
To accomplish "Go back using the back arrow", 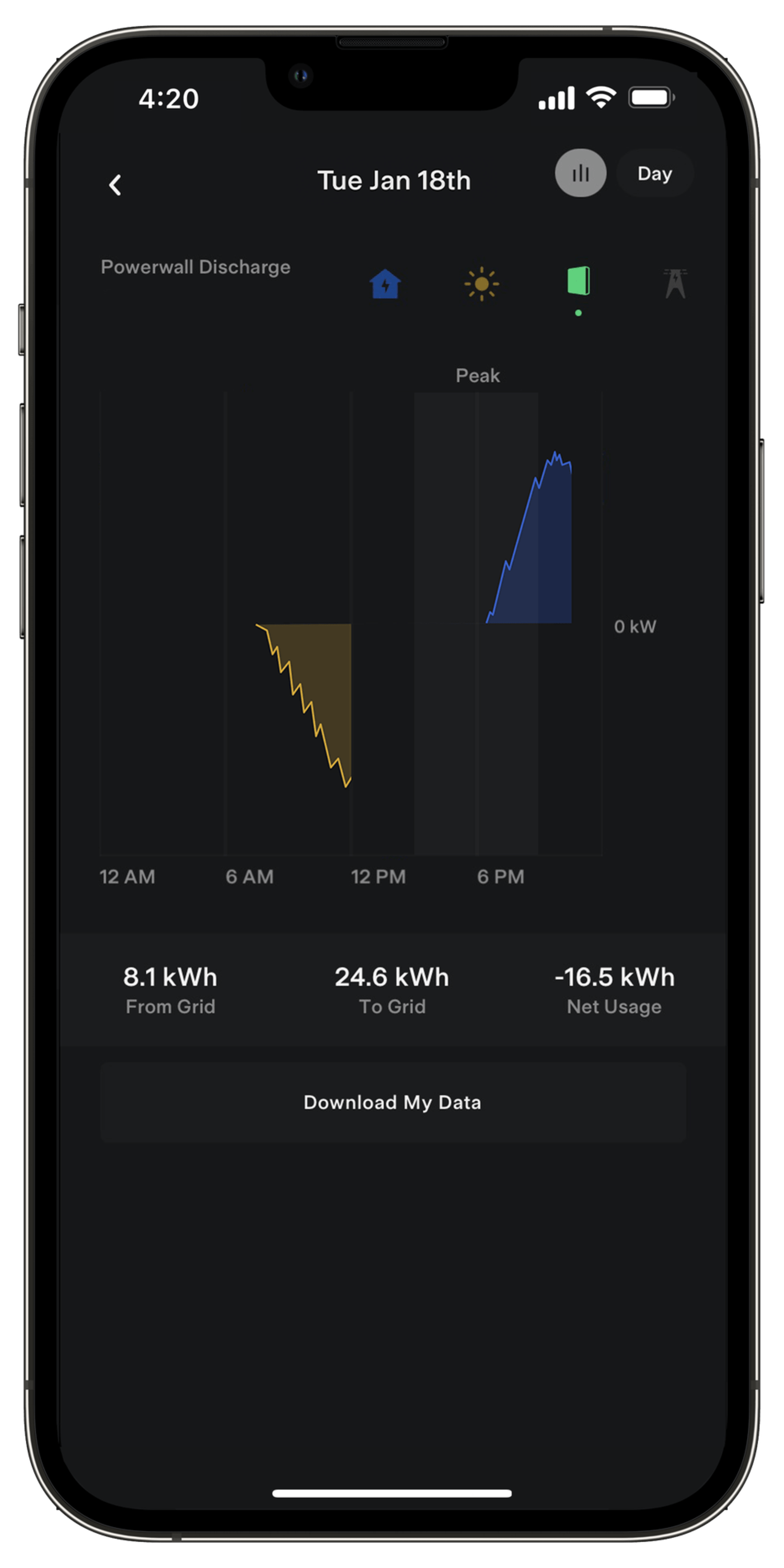I will coord(115,185).
